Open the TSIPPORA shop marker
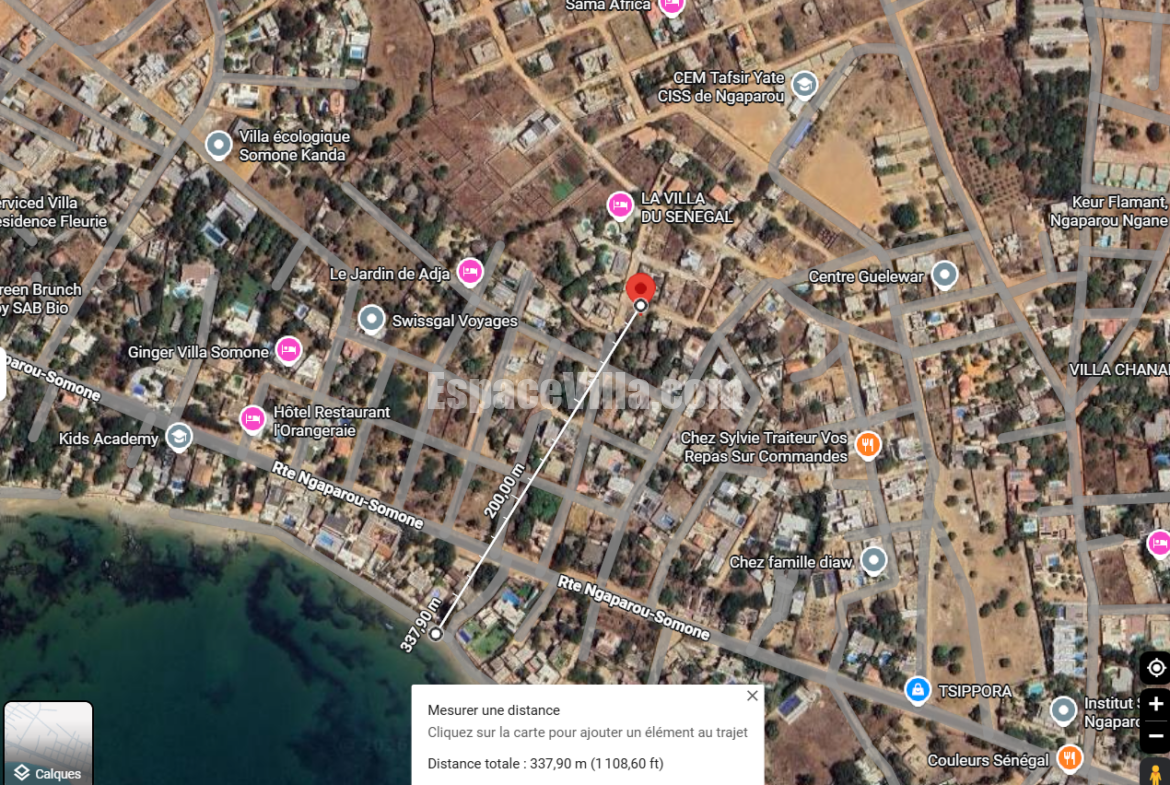Screen dimensions: 1170x785 [x=918, y=690]
